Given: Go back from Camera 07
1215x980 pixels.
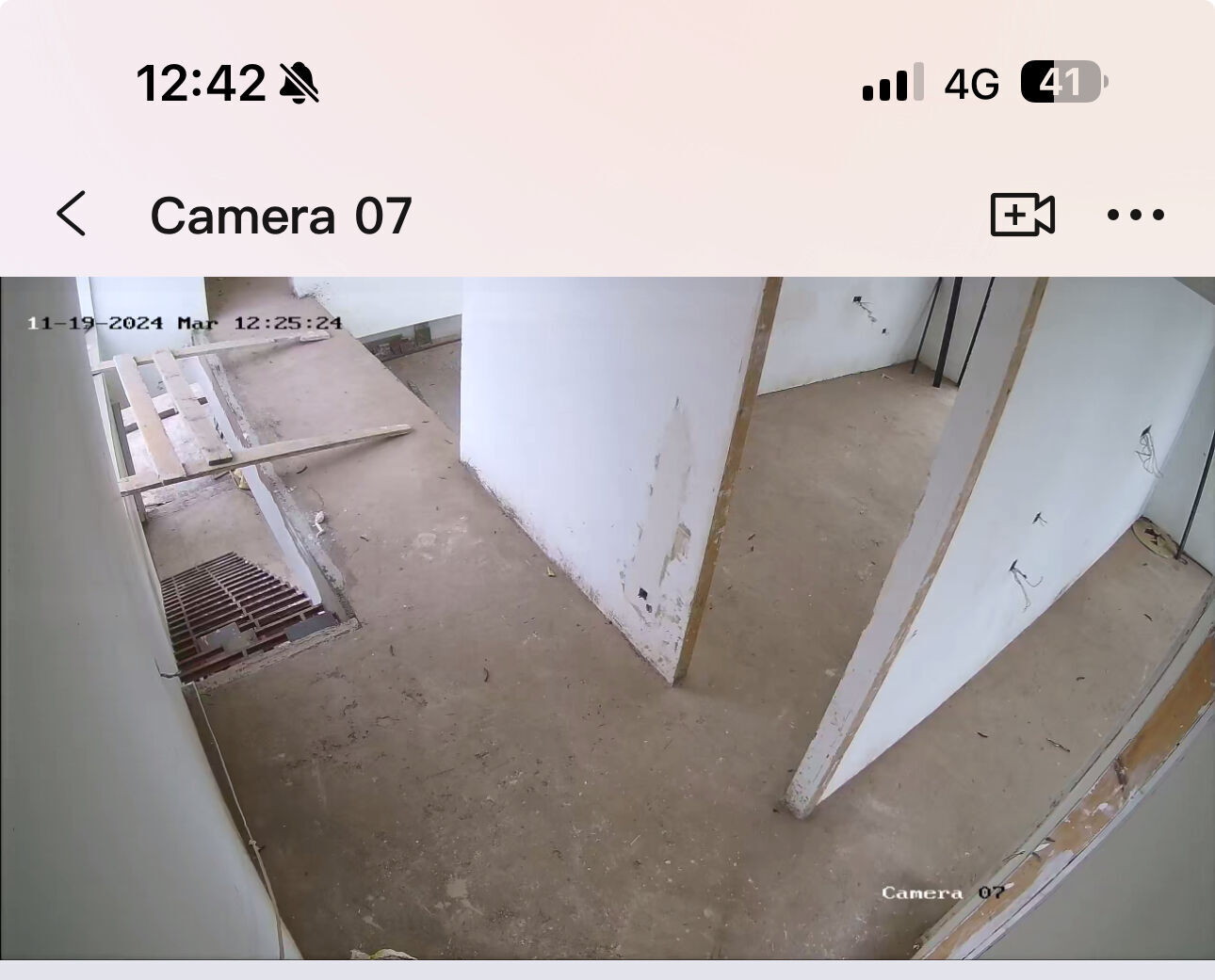Looking at the screenshot, I should (x=72, y=215).
